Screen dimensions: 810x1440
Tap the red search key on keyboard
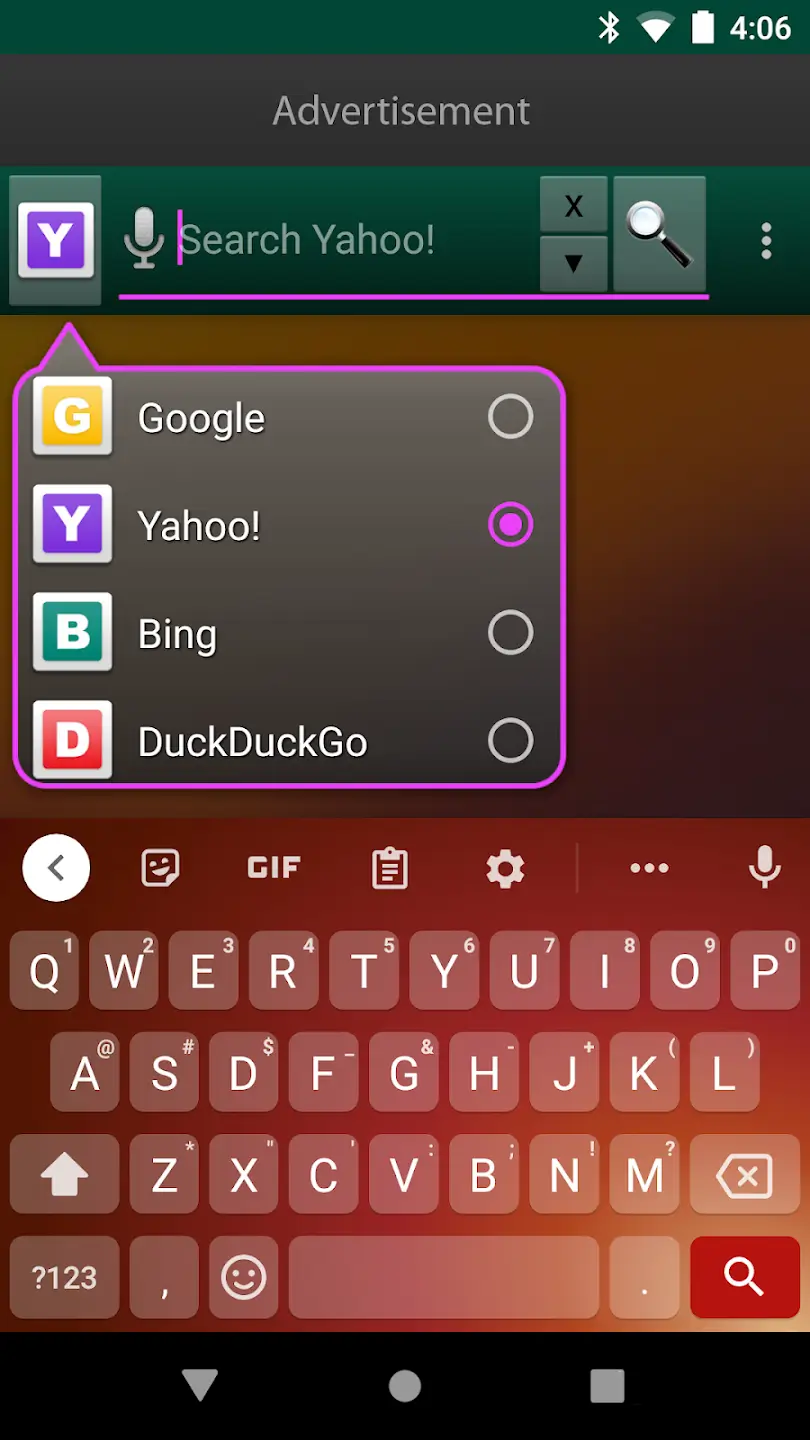[744, 1276]
